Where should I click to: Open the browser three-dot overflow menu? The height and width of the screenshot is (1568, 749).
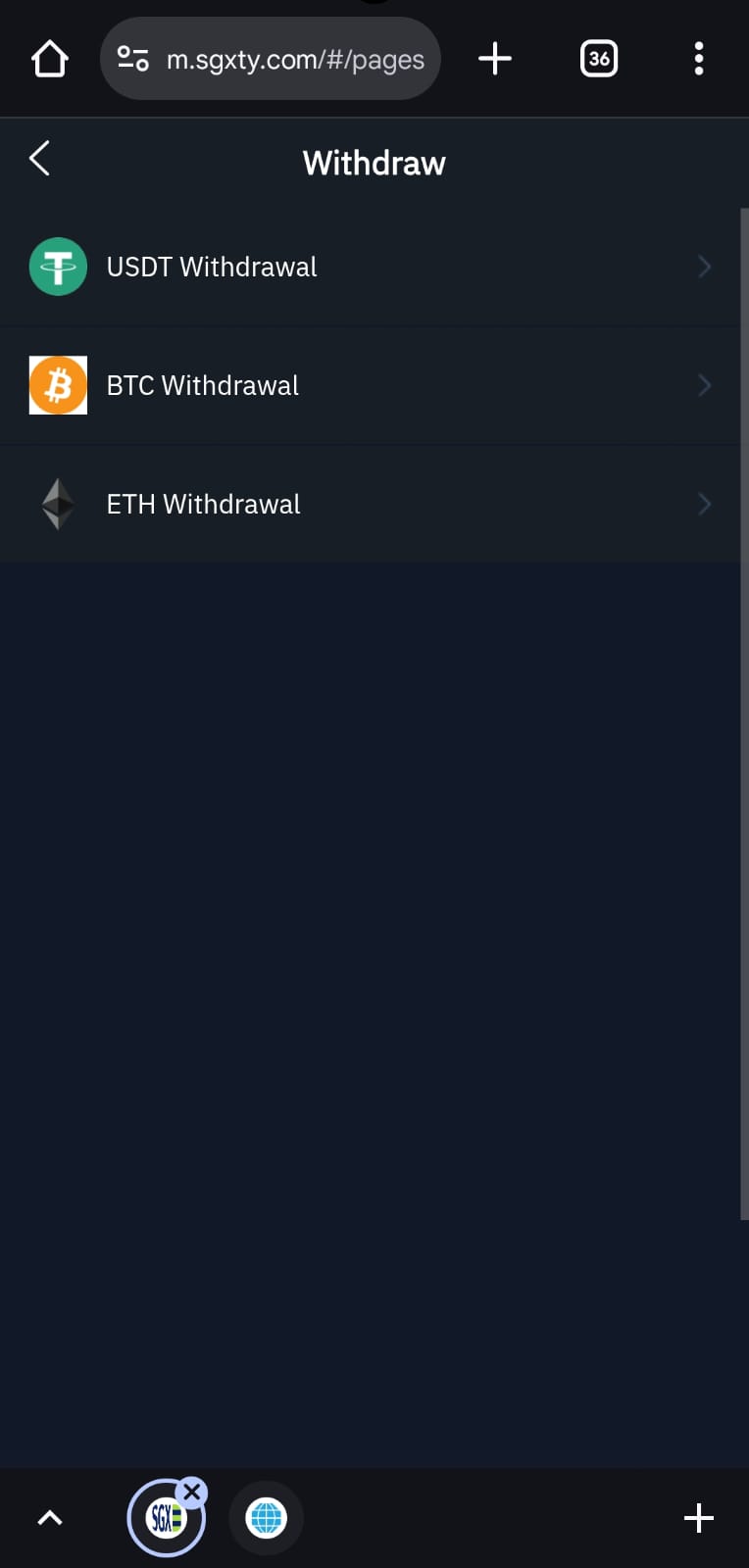(x=699, y=59)
